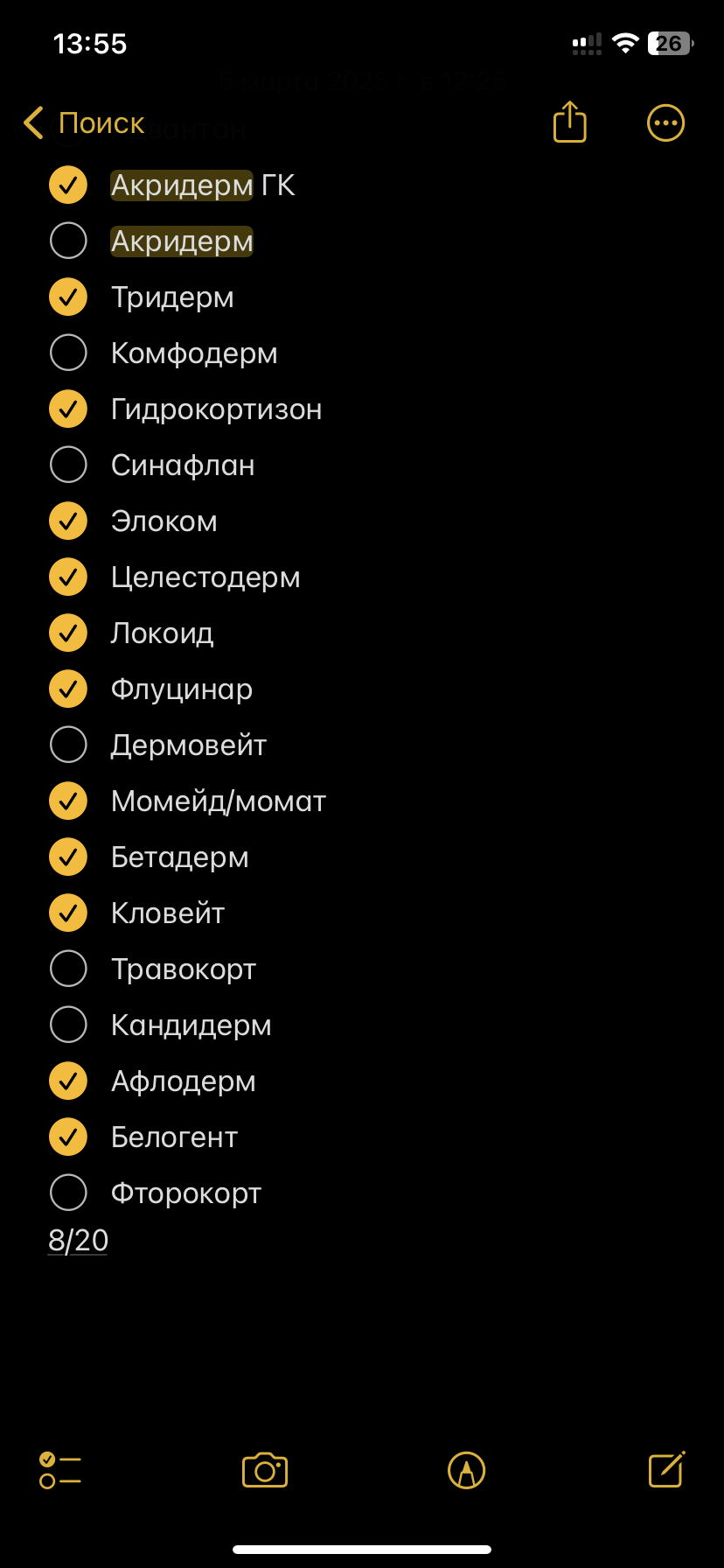Mark Травокорт as completed
Viewport: 724px width, 1568px height.
click(x=68, y=969)
